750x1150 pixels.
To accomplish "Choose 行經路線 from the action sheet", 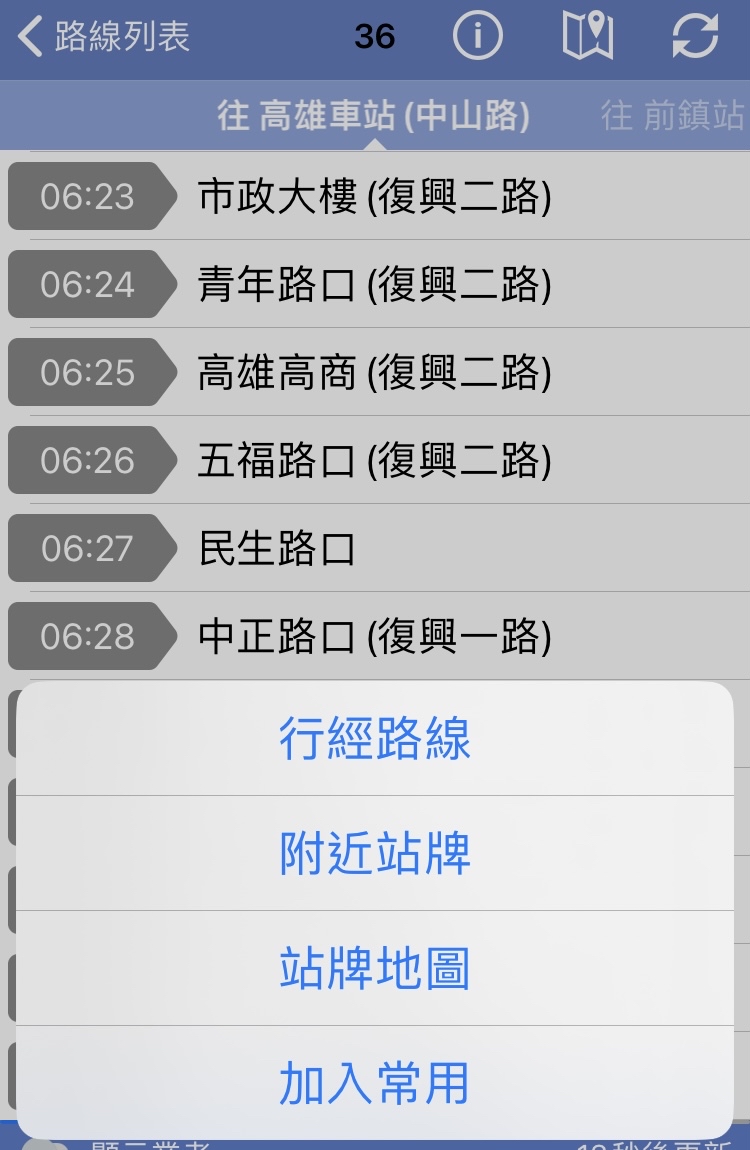I will point(375,740).
